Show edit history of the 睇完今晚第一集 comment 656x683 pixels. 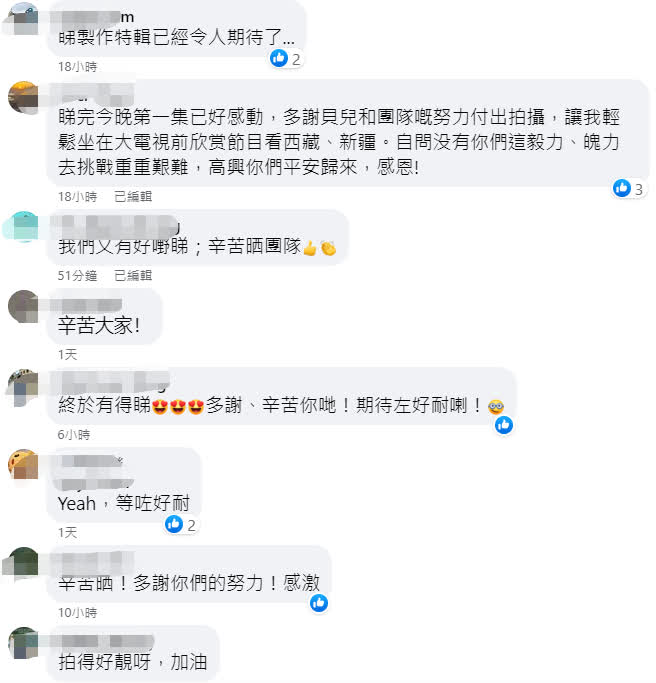[133, 196]
